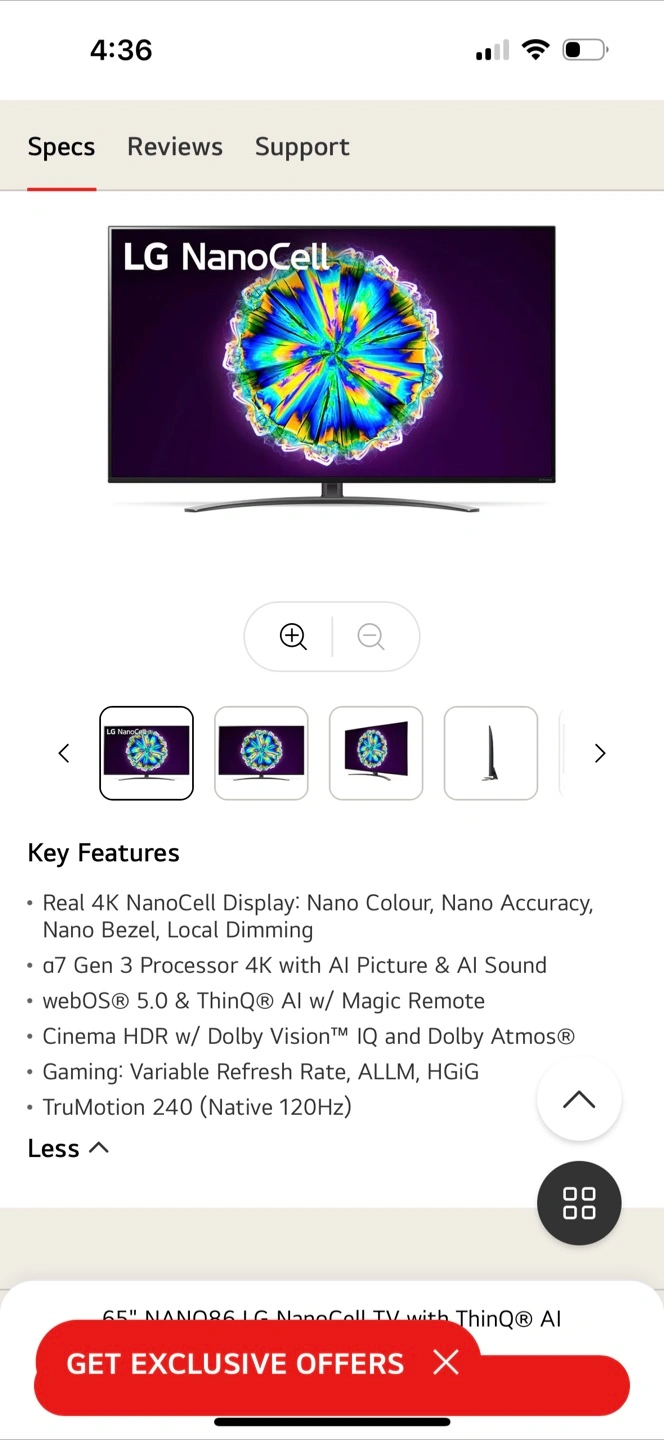This screenshot has width=664, height=1440.
Task: Select the Specs tab
Action: 61,147
